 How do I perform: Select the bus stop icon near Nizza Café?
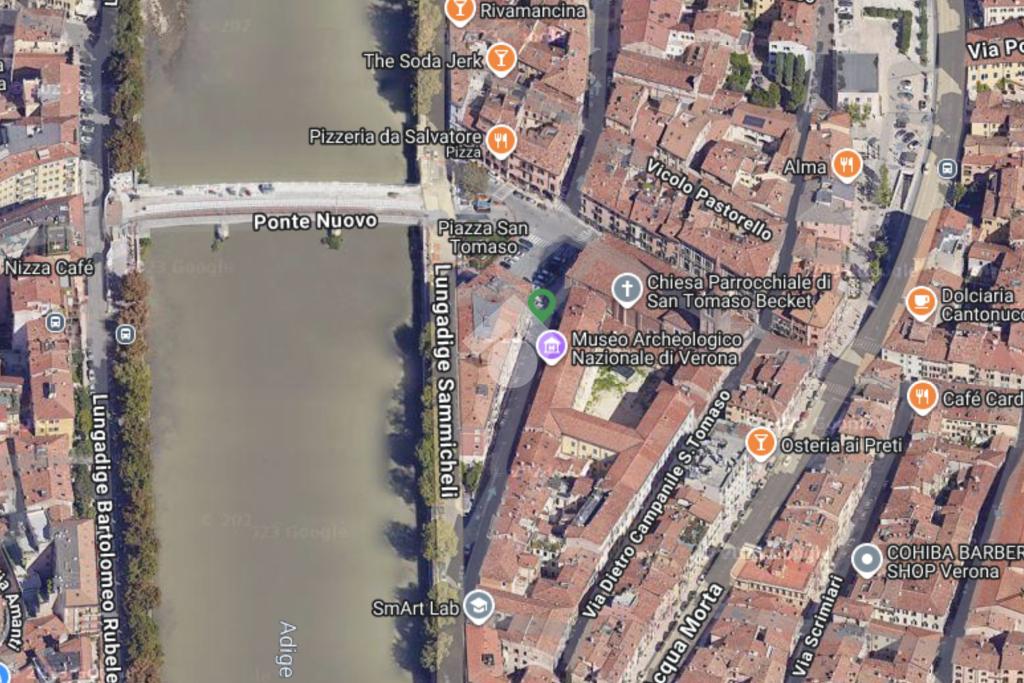coord(55,322)
